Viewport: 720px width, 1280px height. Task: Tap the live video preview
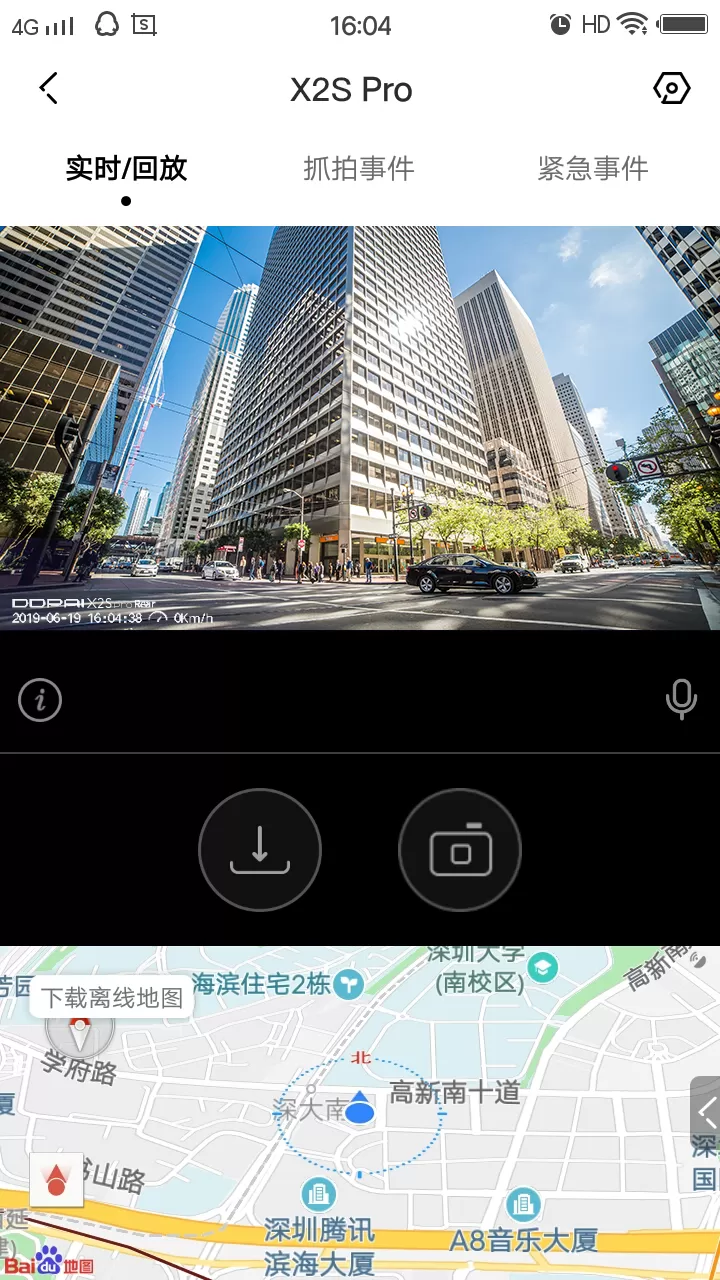click(360, 428)
